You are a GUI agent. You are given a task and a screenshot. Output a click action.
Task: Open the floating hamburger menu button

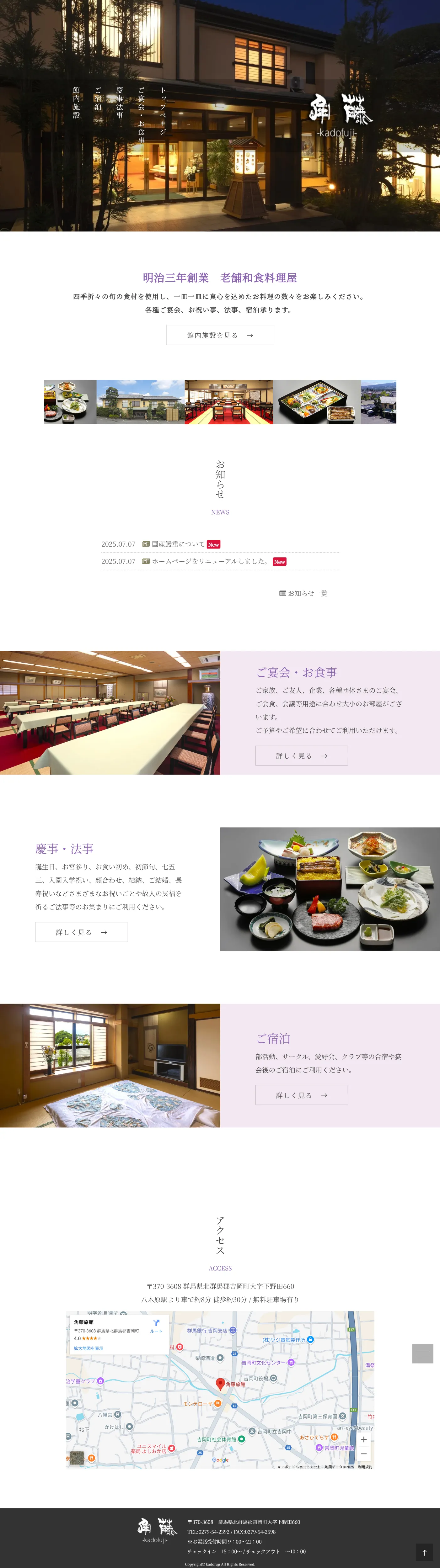coord(422,1353)
